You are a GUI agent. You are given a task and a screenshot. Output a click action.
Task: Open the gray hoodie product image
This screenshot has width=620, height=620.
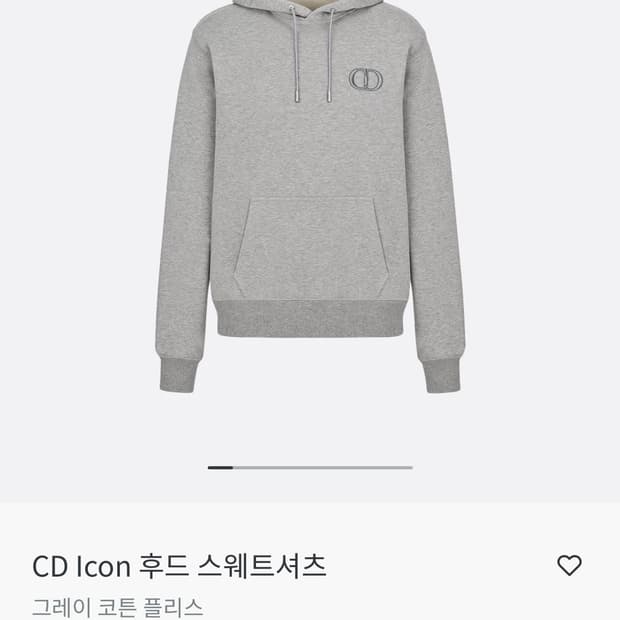coord(310,200)
